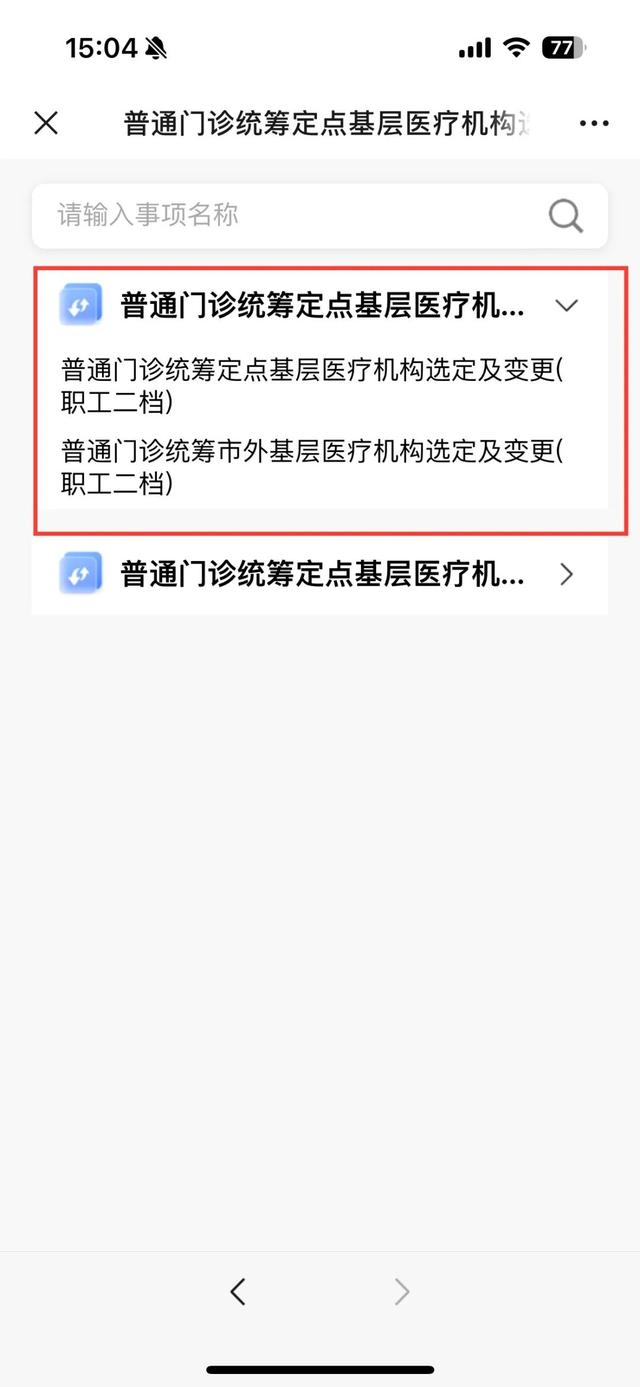Go back with the bottom left arrow

(238, 1292)
